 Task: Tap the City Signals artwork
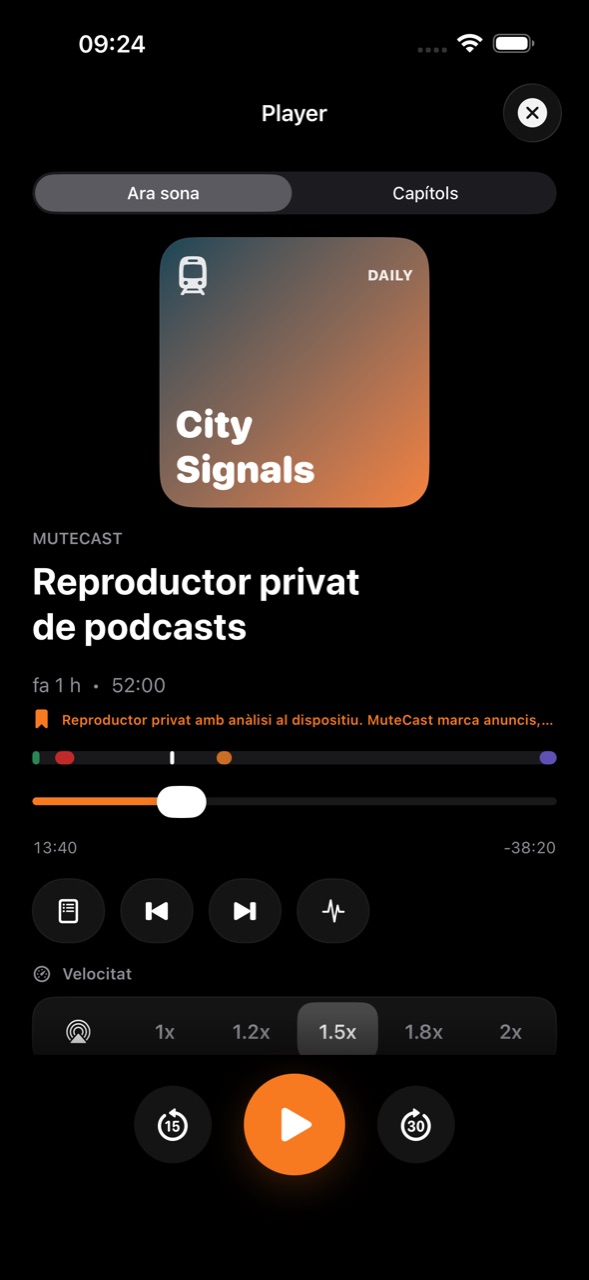[294, 372]
